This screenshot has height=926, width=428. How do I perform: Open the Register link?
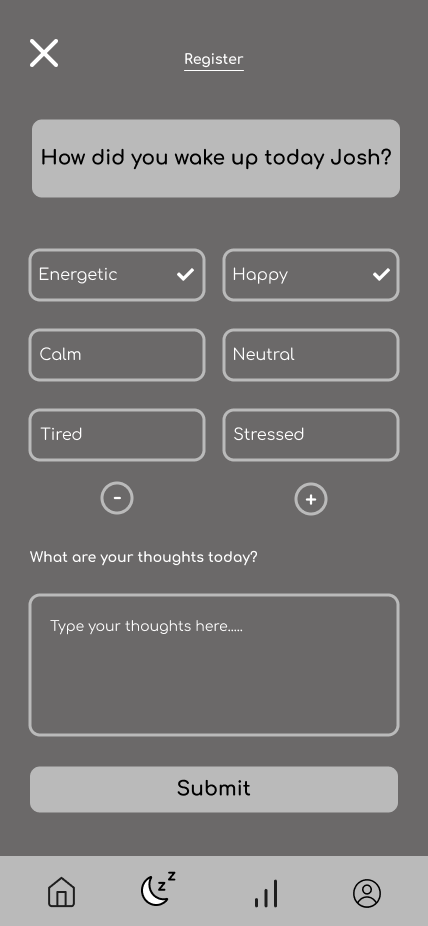[214, 60]
